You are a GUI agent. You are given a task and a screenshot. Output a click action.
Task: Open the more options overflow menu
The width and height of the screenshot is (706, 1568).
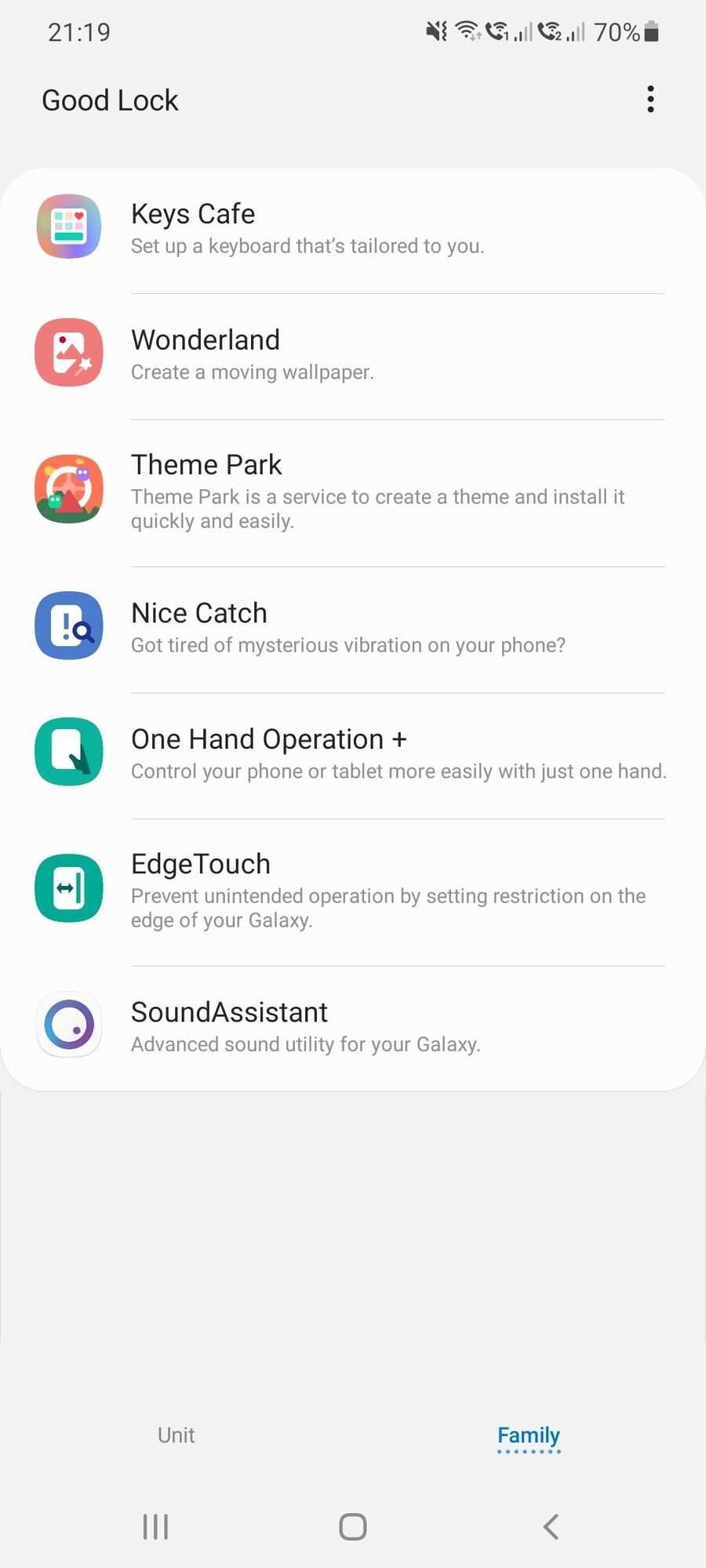click(650, 100)
